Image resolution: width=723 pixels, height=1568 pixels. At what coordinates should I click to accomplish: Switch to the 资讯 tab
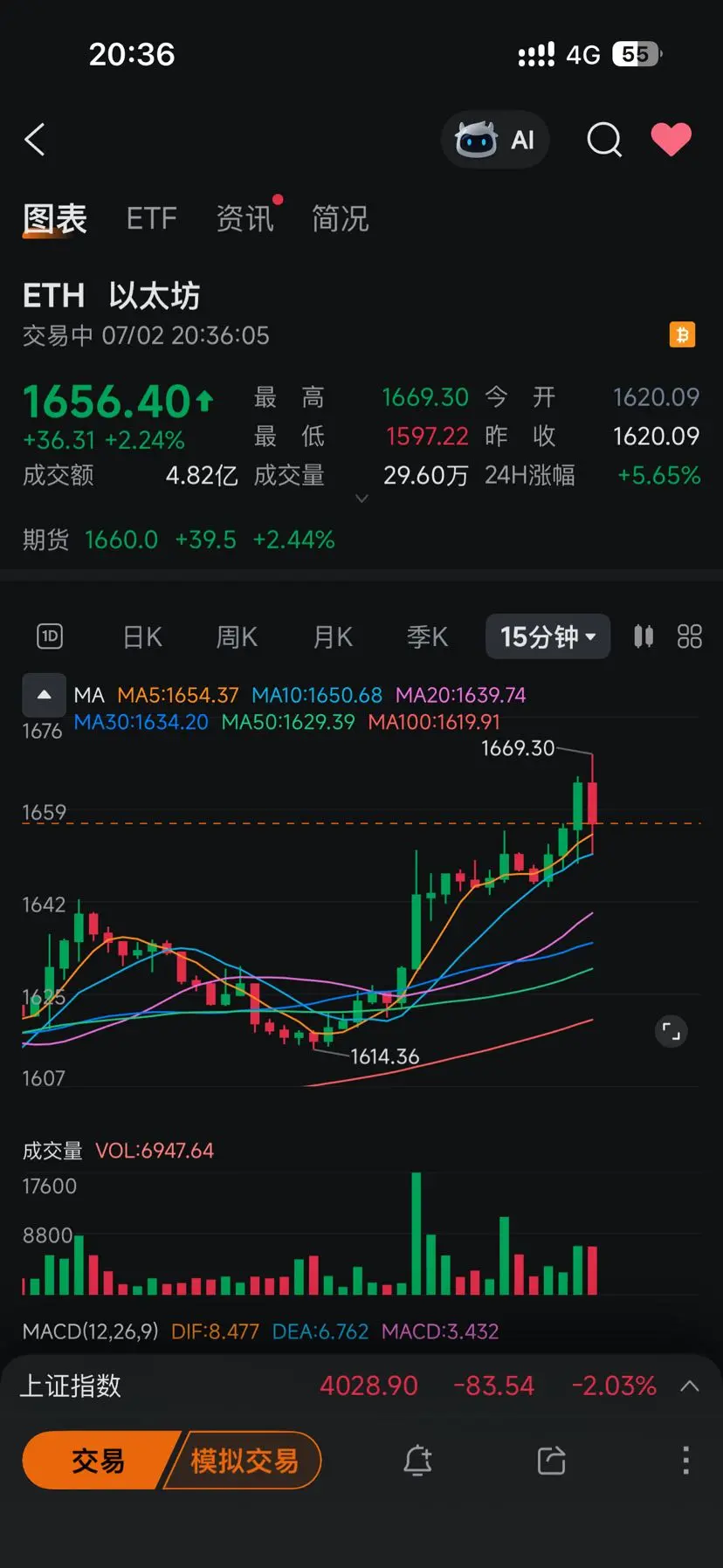(245, 218)
